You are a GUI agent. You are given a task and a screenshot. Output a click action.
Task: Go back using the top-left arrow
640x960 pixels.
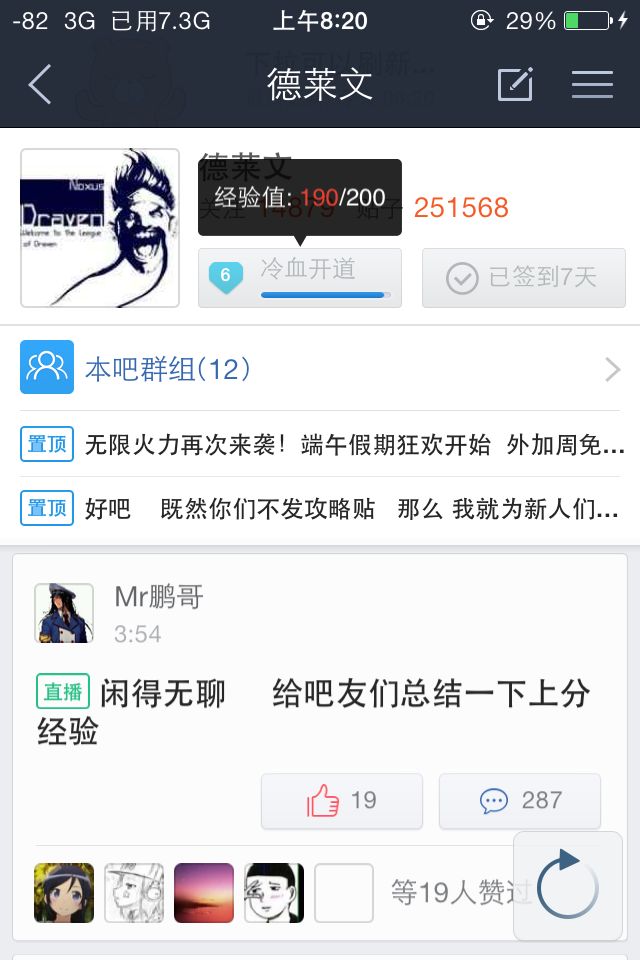click(x=40, y=85)
